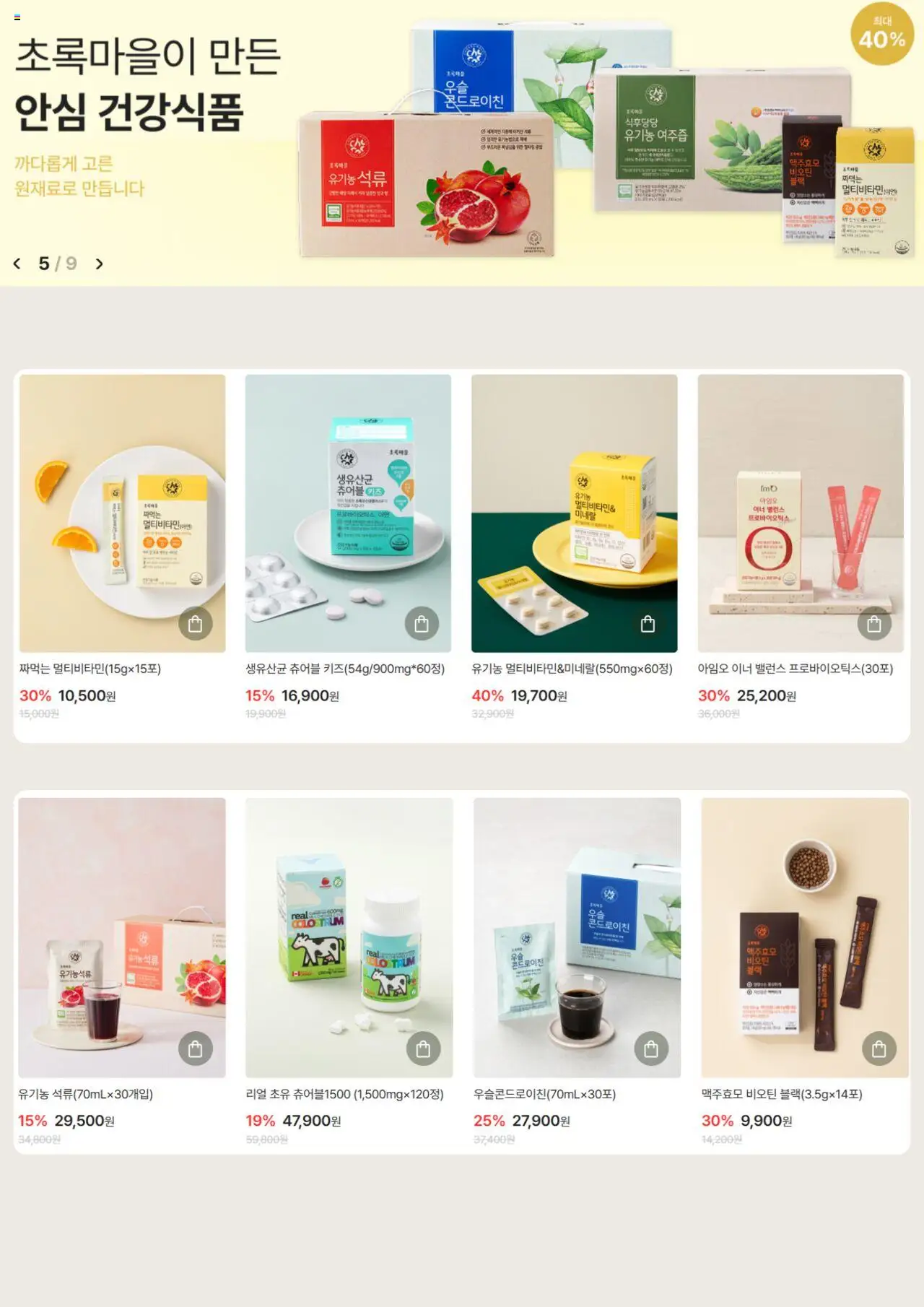Add 리얼 초유 츄어블1500 to the cart
This screenshot has height=1307, width=924.
coord(423,1048)
